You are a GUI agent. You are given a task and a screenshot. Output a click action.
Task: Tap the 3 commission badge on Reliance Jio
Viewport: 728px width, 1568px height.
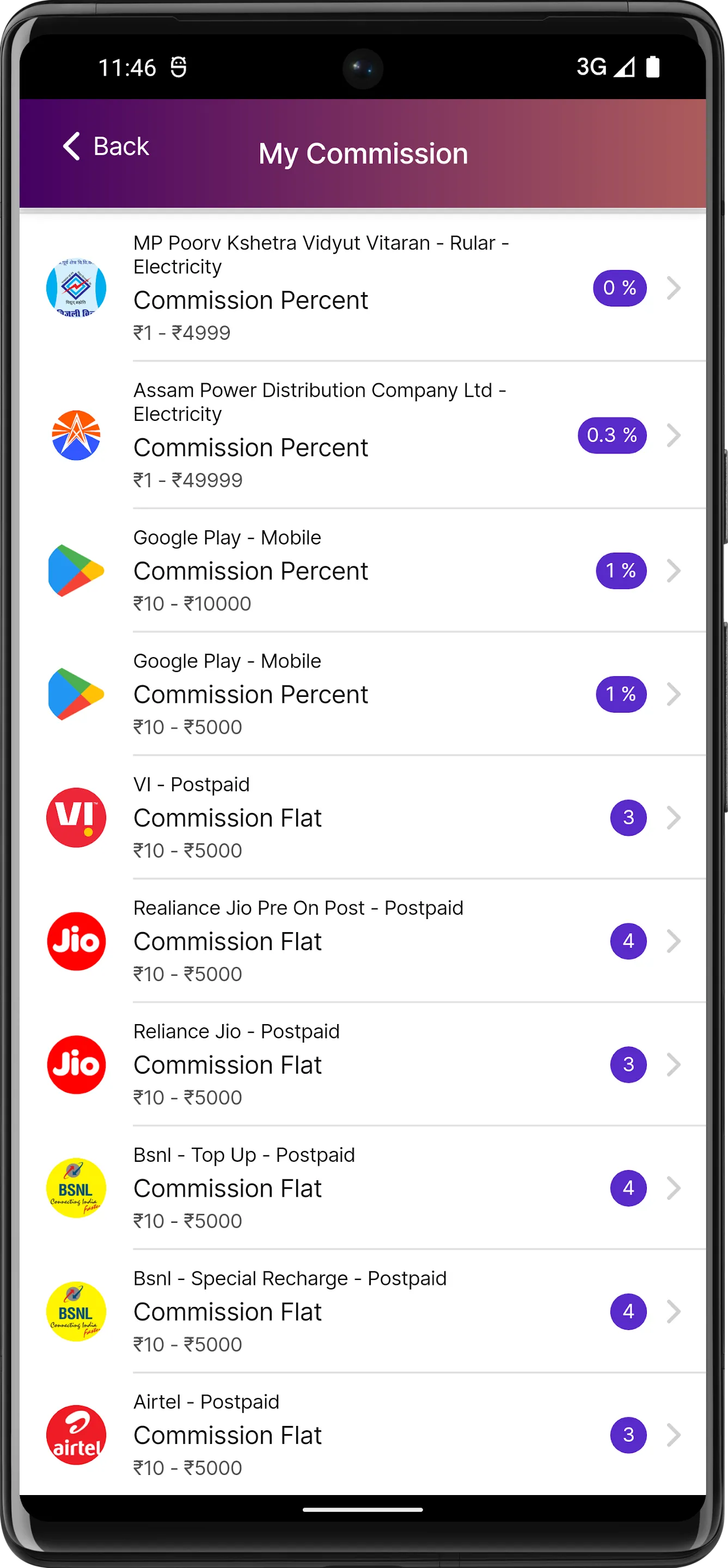[628, 1064]
